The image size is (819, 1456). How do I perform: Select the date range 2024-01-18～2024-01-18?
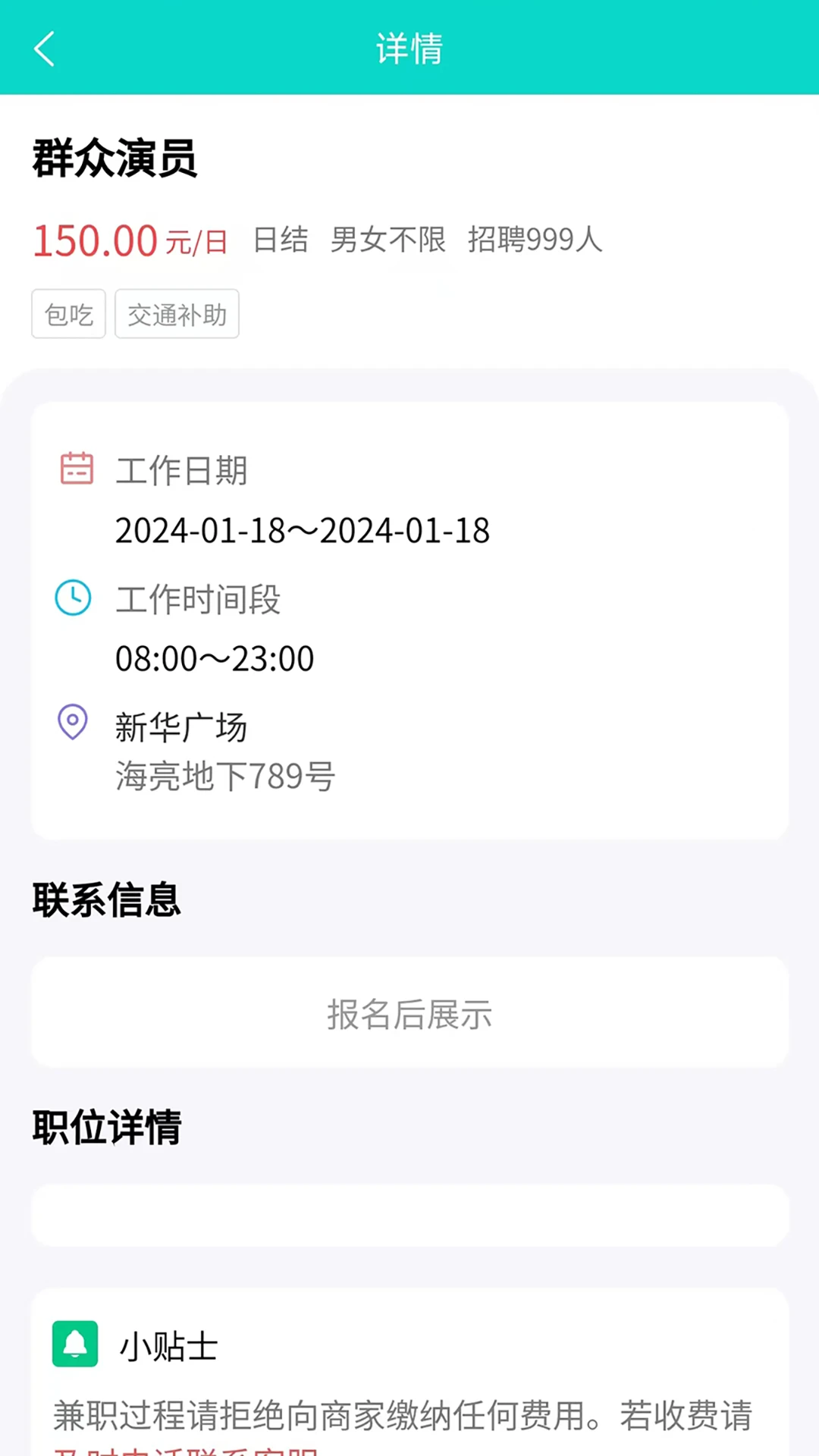click(302, 531)
